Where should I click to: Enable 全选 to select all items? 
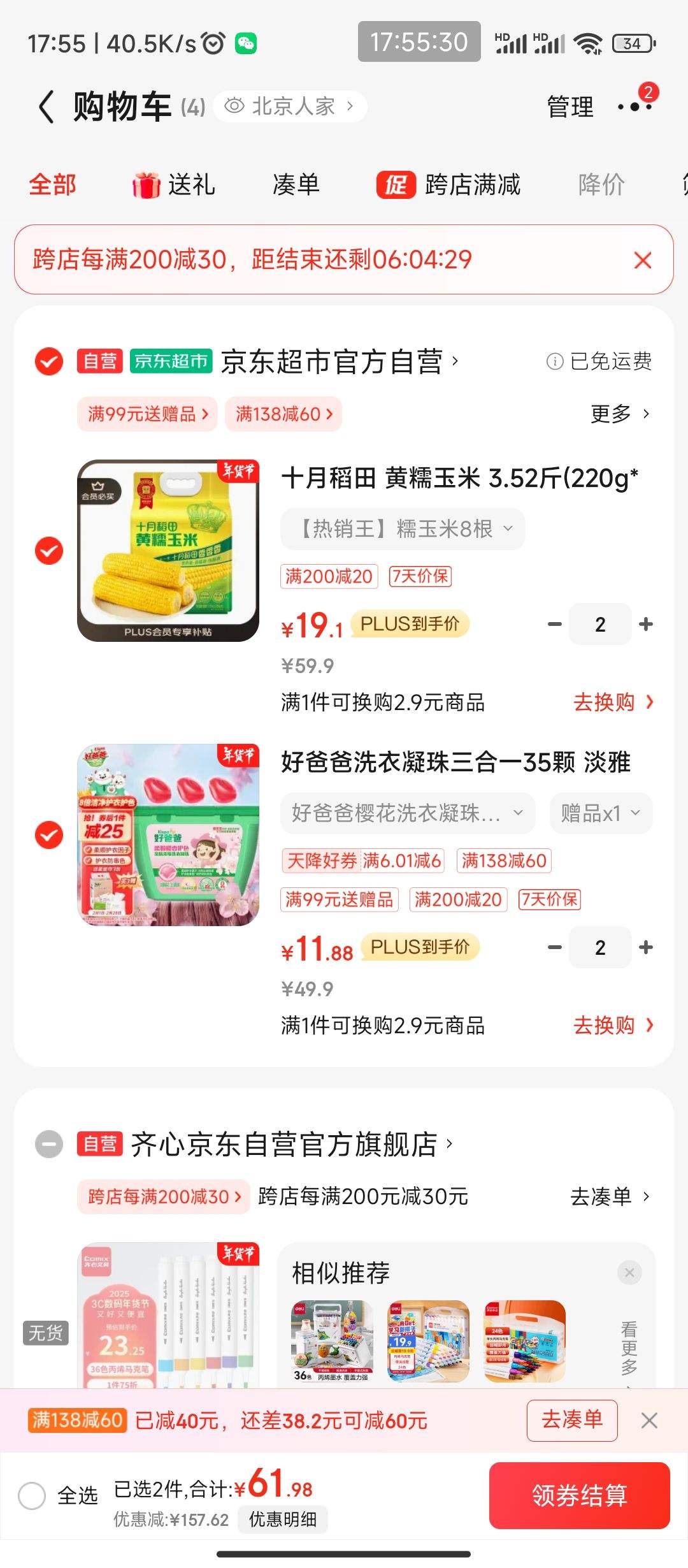pos(33,1496)
